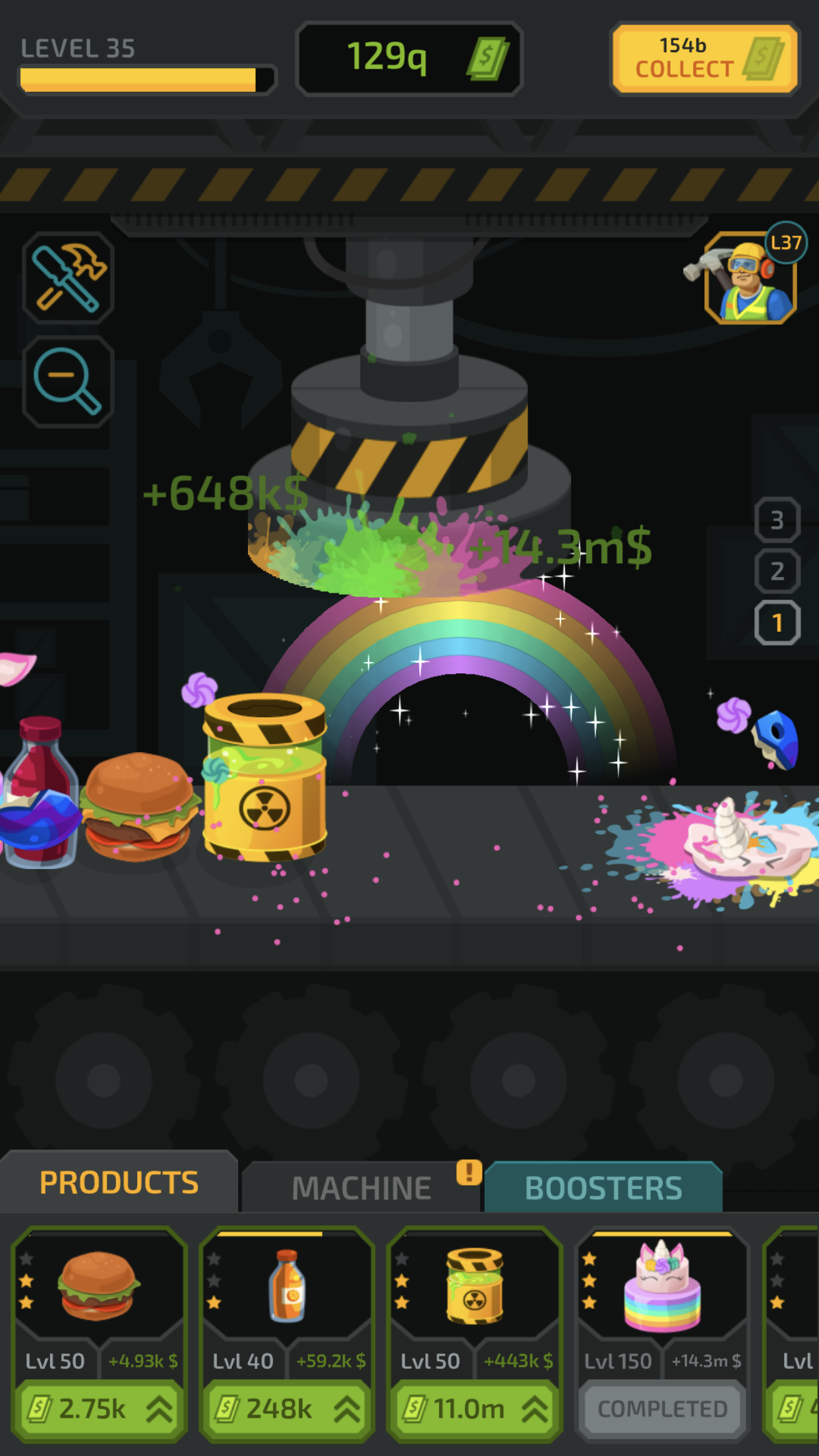This screenshot has height=1456, width=819.
Task: Collect the 154b cash reward
Action: [705, 58]
